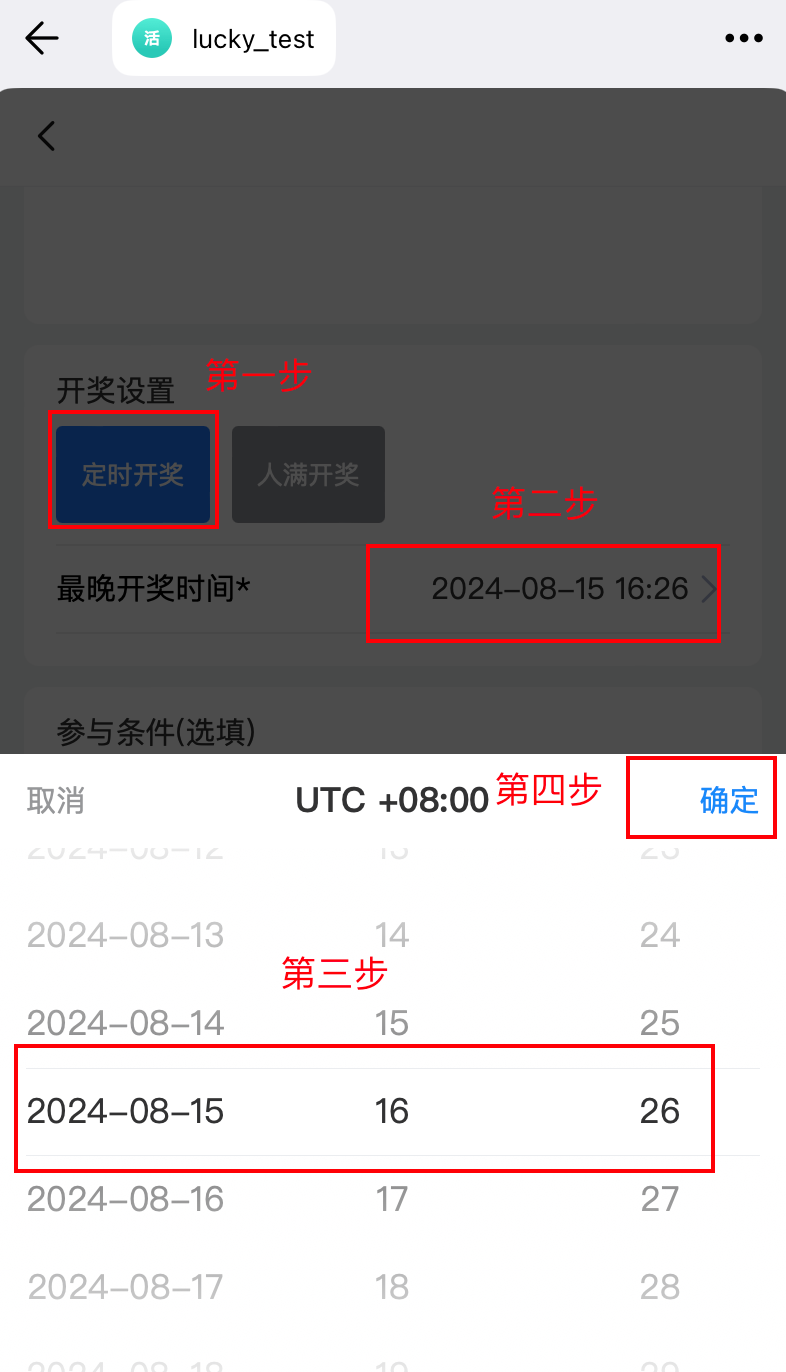Screen dimensions: 786x1372
Task: Select minute 27 in the picker
Action: pyautogui.click(x=660, y=1198)
